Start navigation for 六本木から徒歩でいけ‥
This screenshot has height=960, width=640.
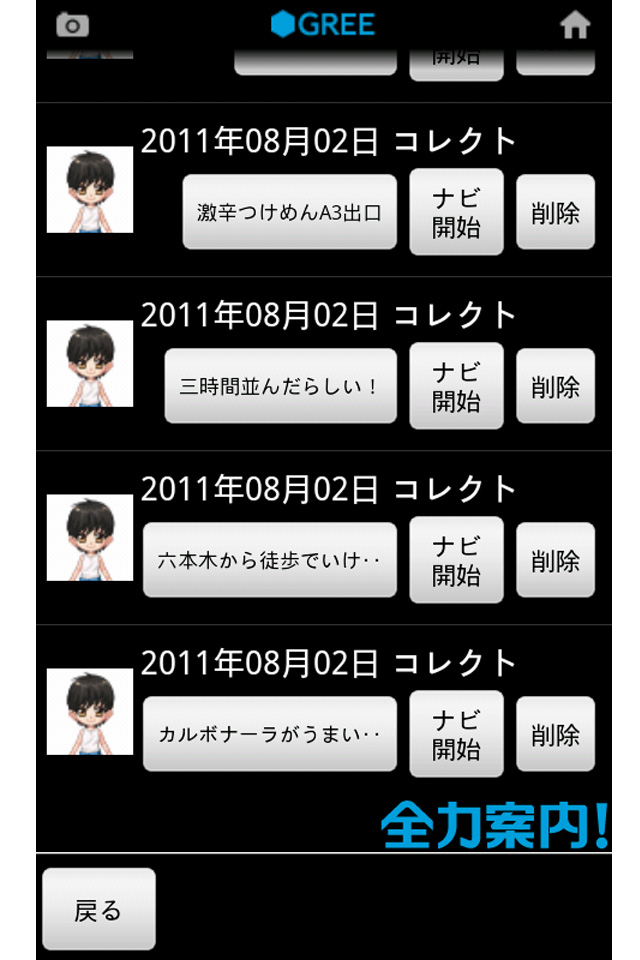[x=456, y=560]
